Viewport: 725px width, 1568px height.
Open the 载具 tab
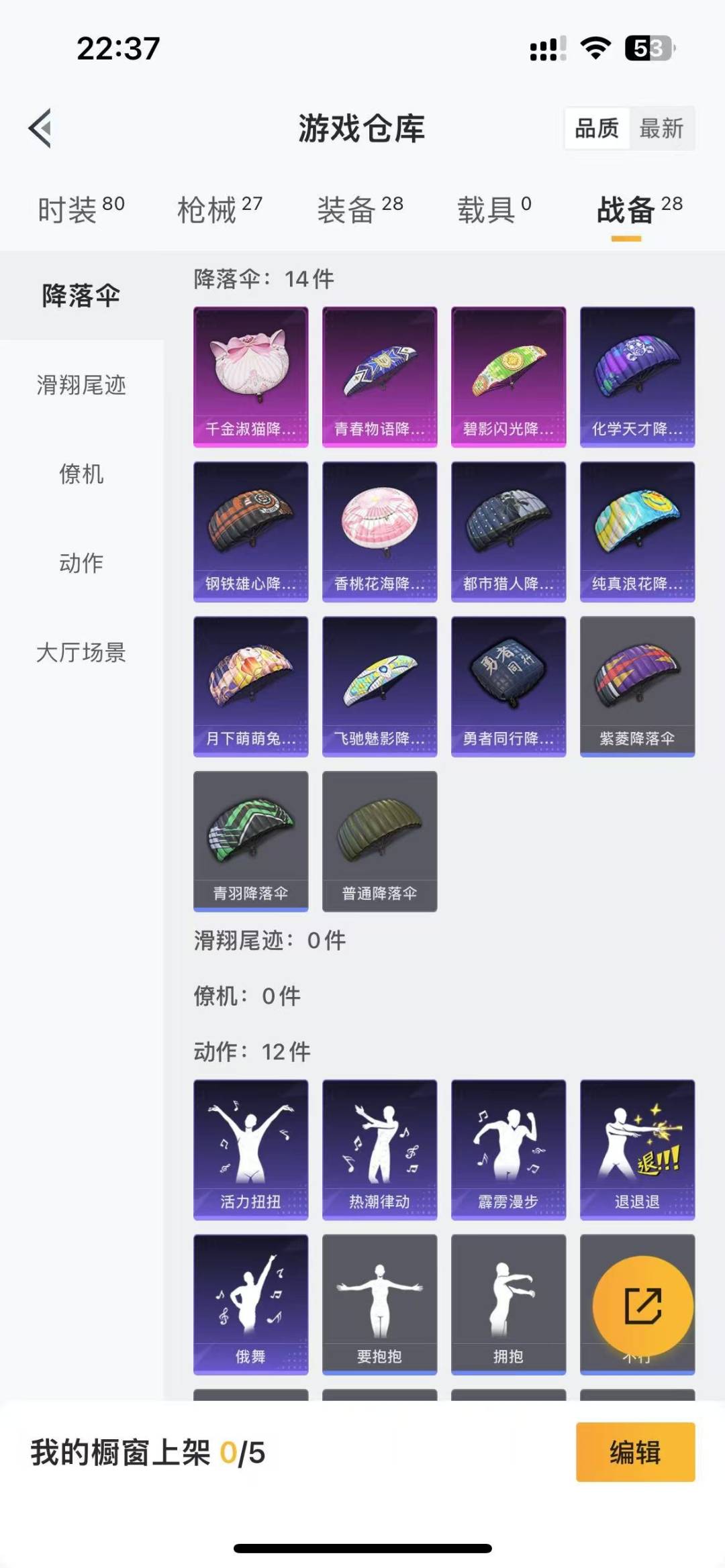[494, 210]
